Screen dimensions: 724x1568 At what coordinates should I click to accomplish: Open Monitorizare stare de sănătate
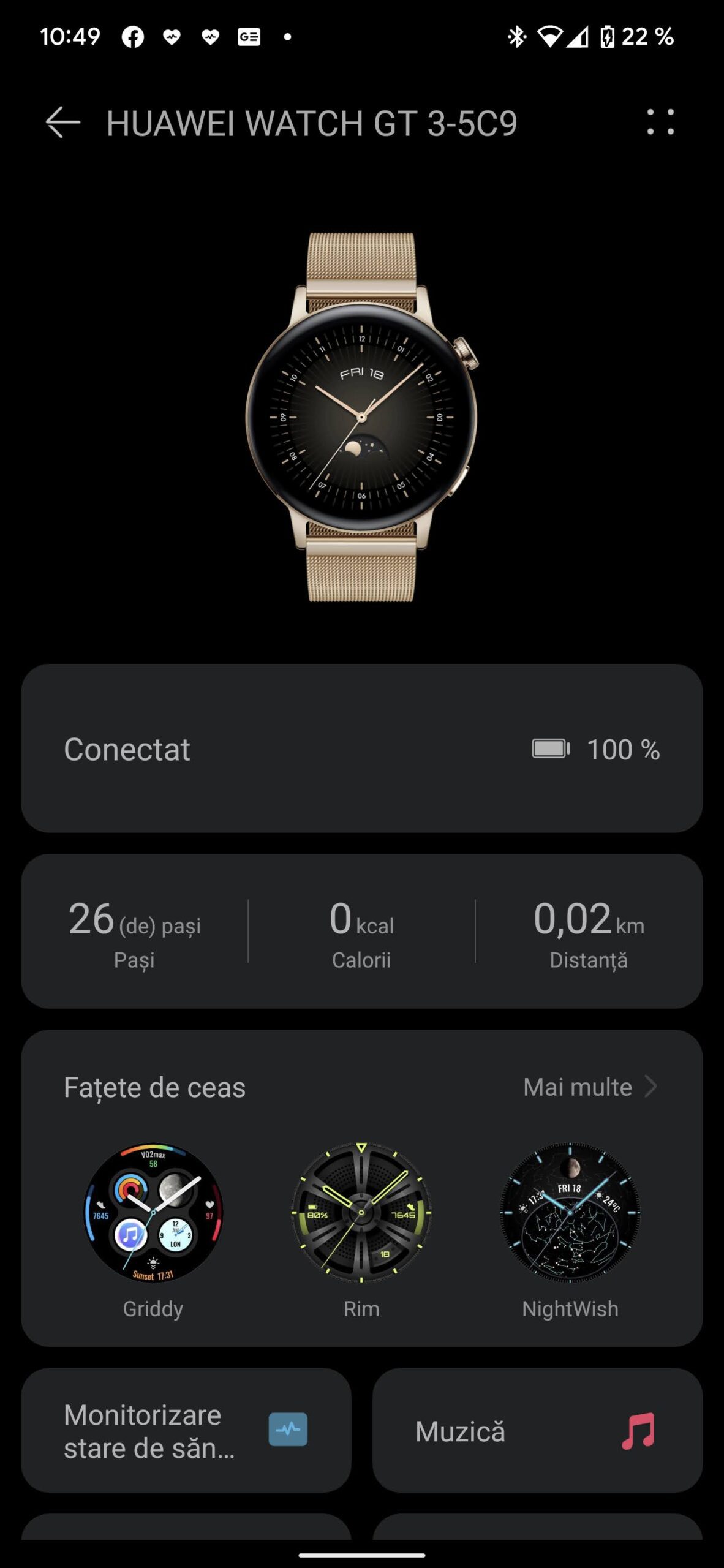tap(186, 1431)
